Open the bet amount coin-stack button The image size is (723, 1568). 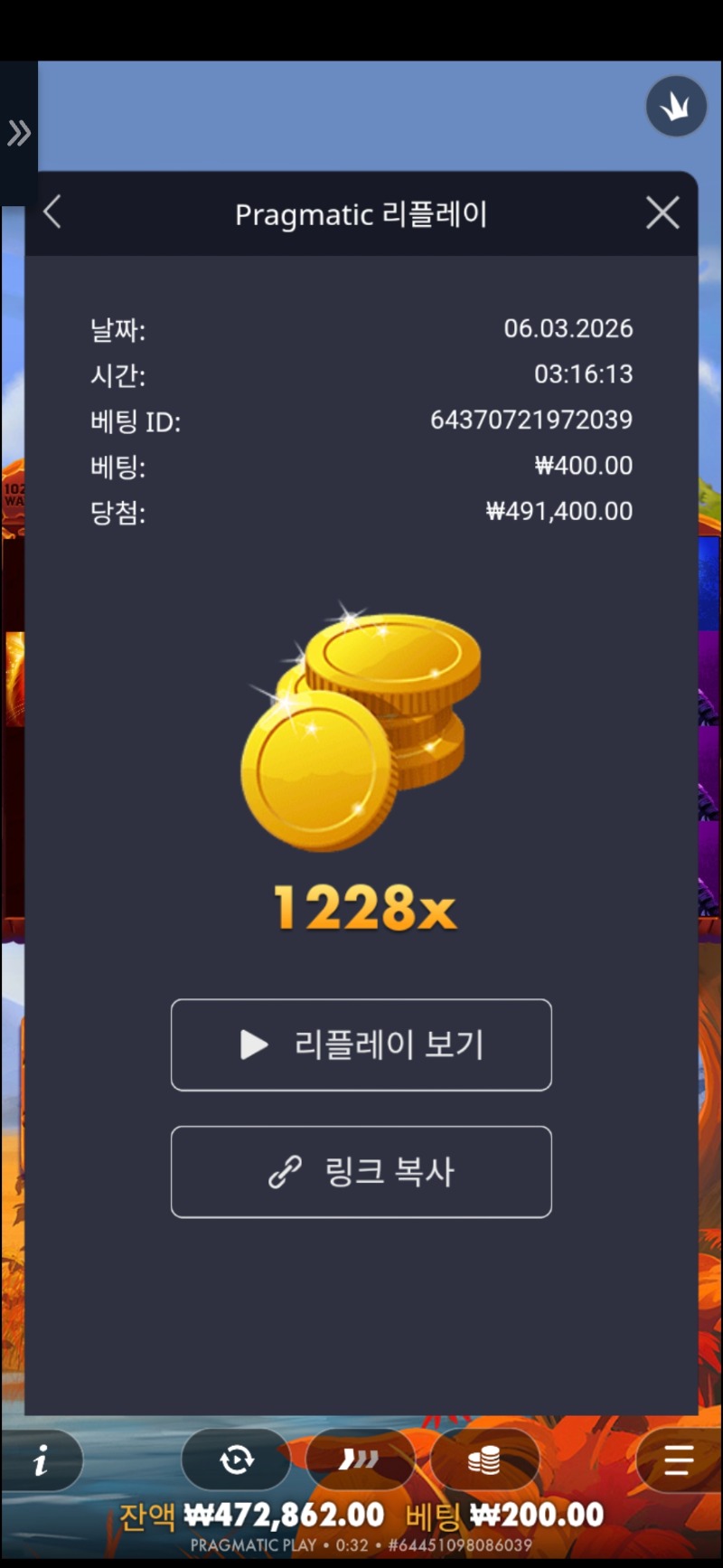[x=484, y=1459]
